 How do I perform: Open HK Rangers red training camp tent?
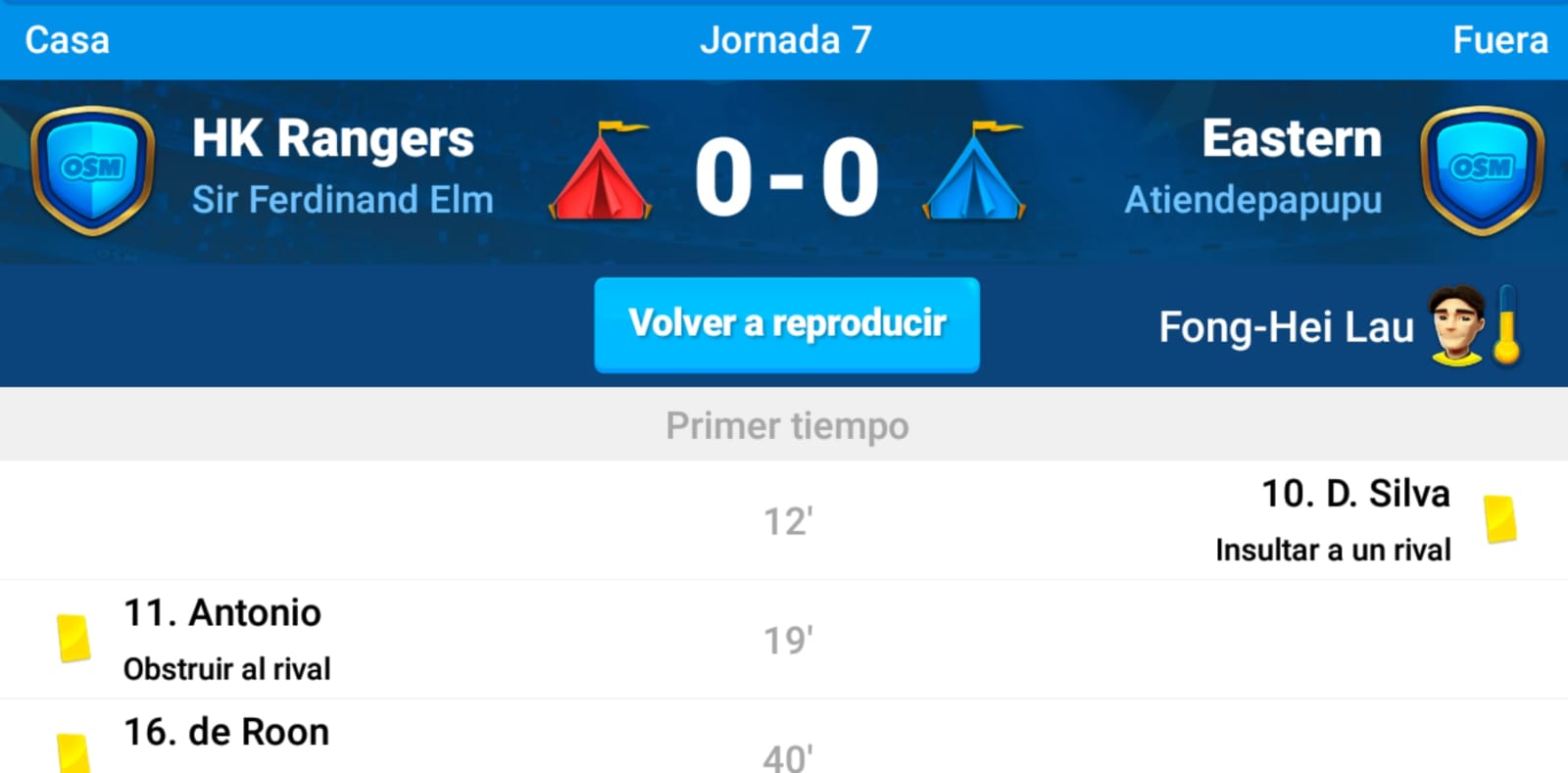(x=601, y=172)
